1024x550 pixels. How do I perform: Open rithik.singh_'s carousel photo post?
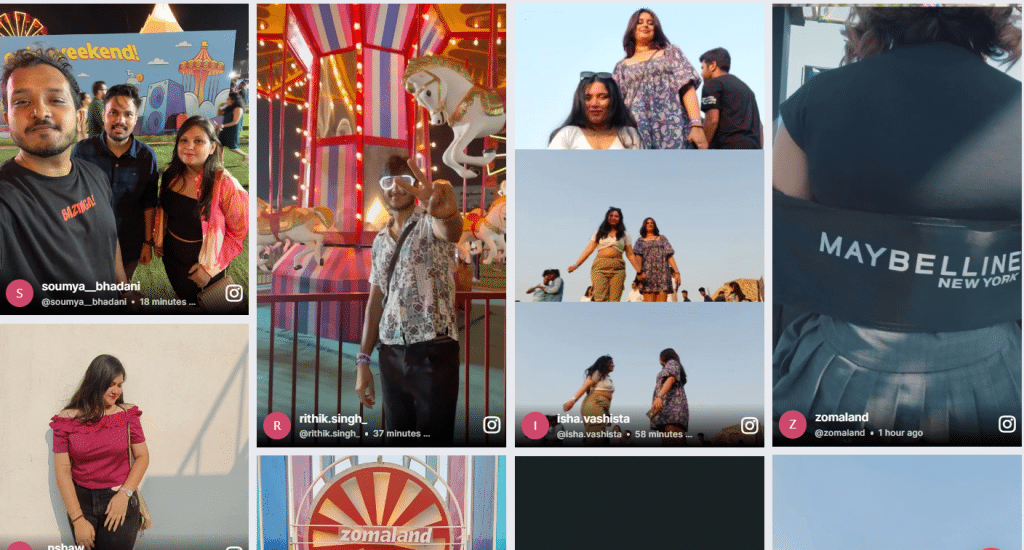click(381, 200)
